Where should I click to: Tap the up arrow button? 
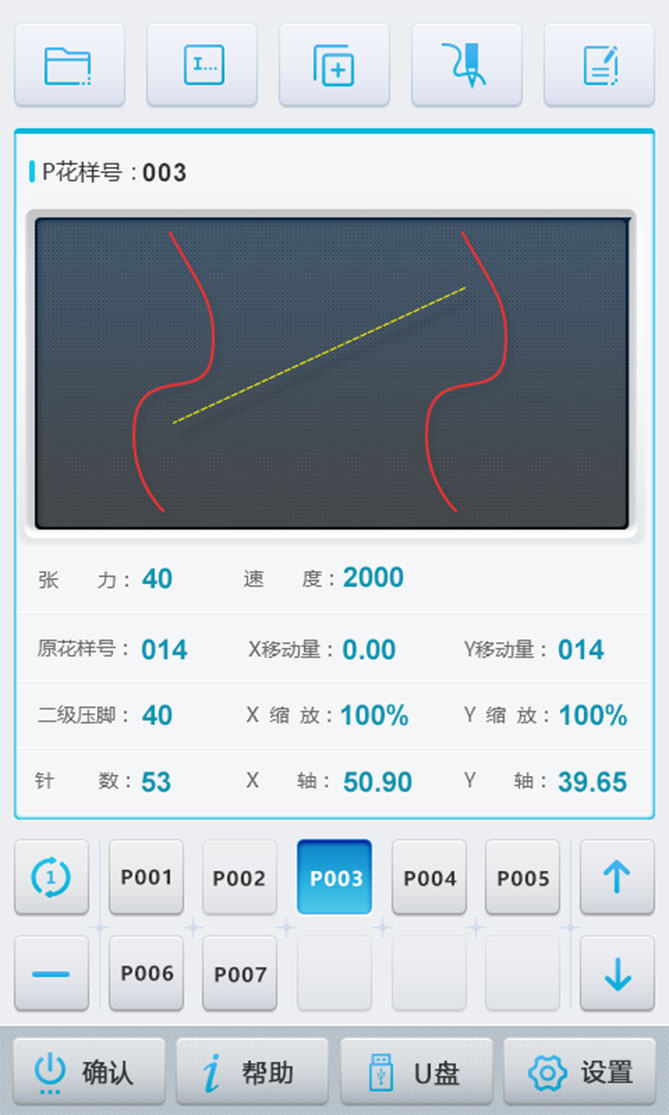point(617,877)
